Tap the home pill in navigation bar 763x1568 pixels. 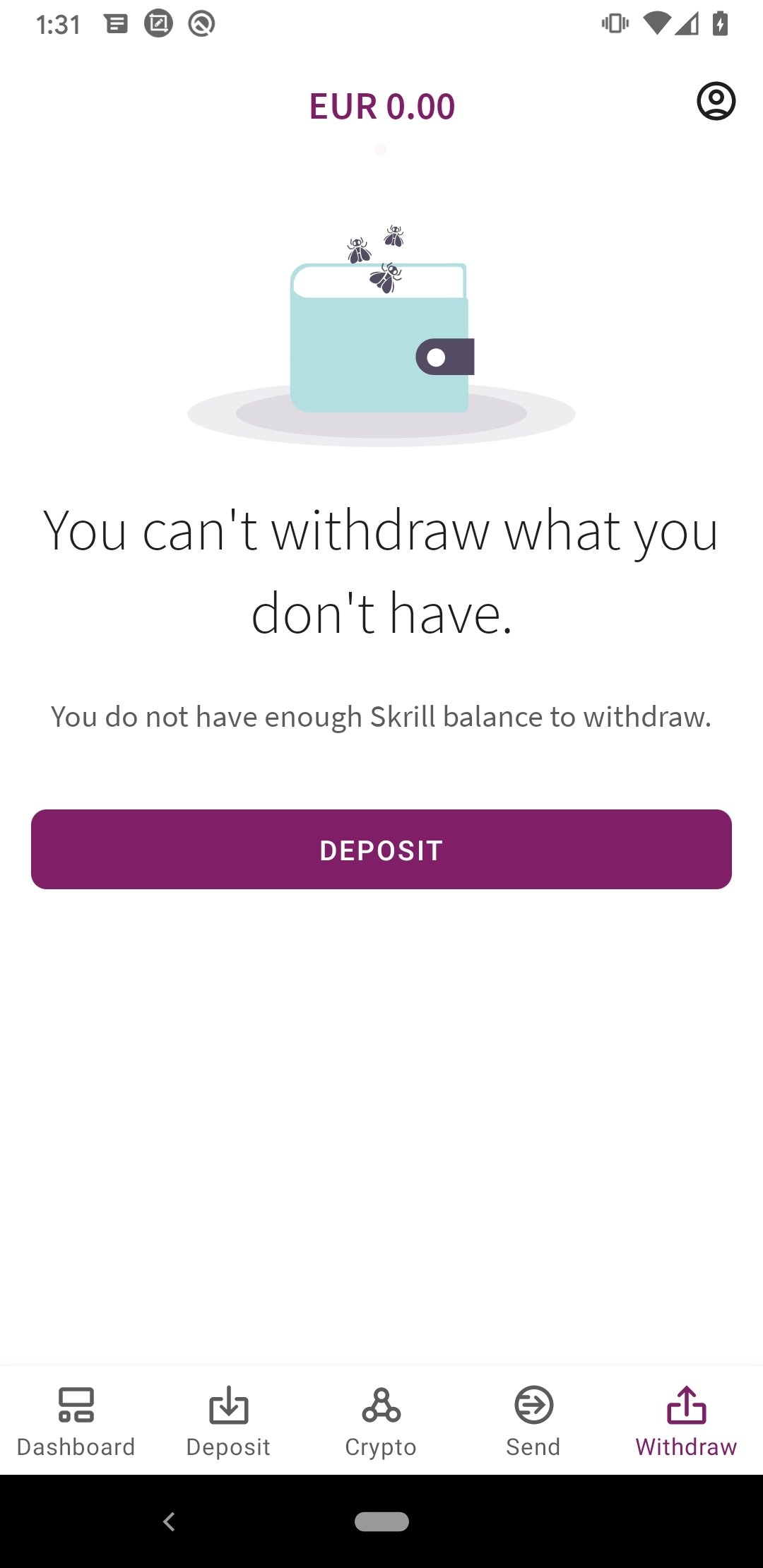pos(381,1521)
